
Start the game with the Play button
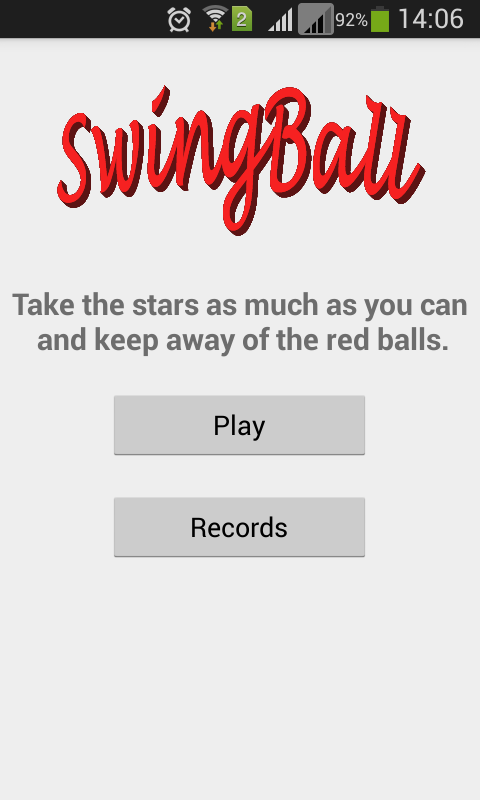pyautogui.click(x=239, y=425)
